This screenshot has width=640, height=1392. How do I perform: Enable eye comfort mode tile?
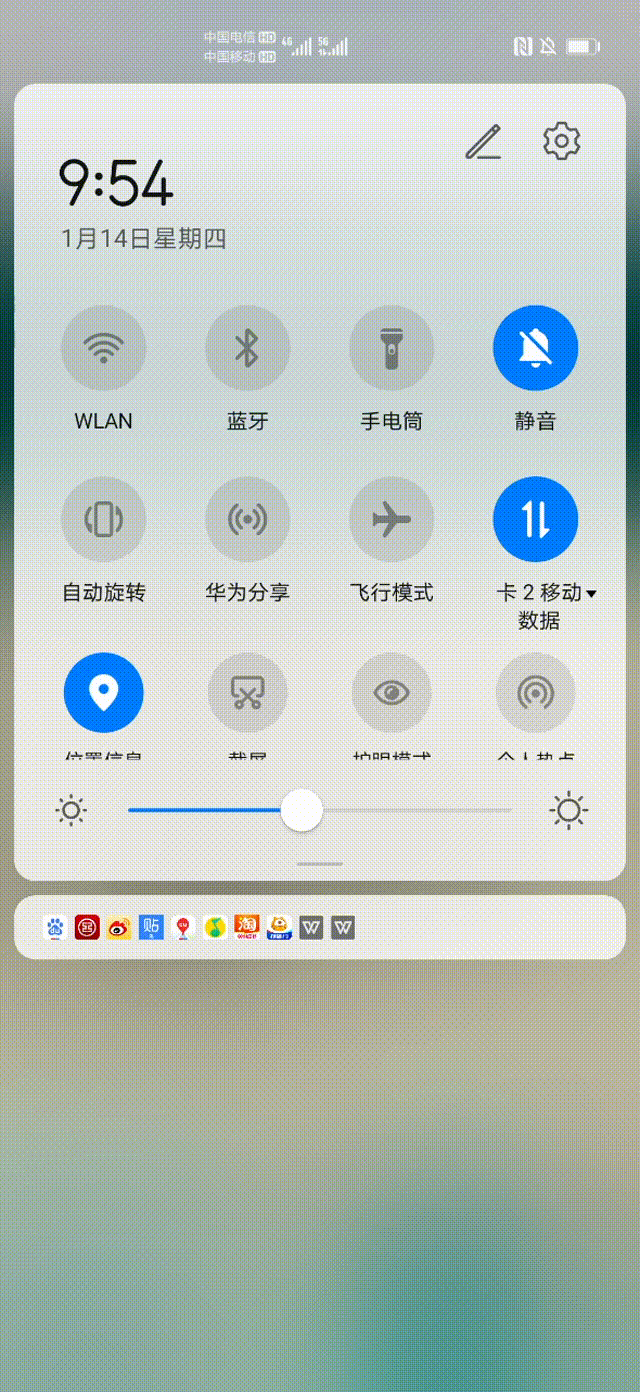[391, 693]
